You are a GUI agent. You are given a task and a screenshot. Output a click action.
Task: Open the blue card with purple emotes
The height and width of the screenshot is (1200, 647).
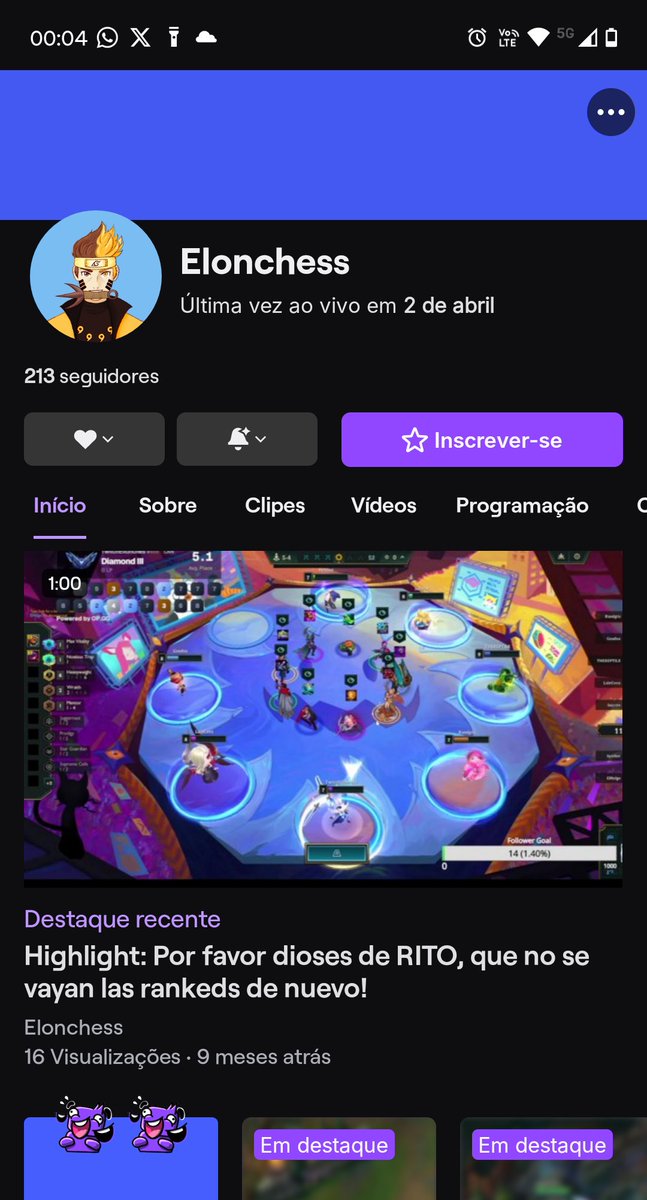coord(121,1158)
